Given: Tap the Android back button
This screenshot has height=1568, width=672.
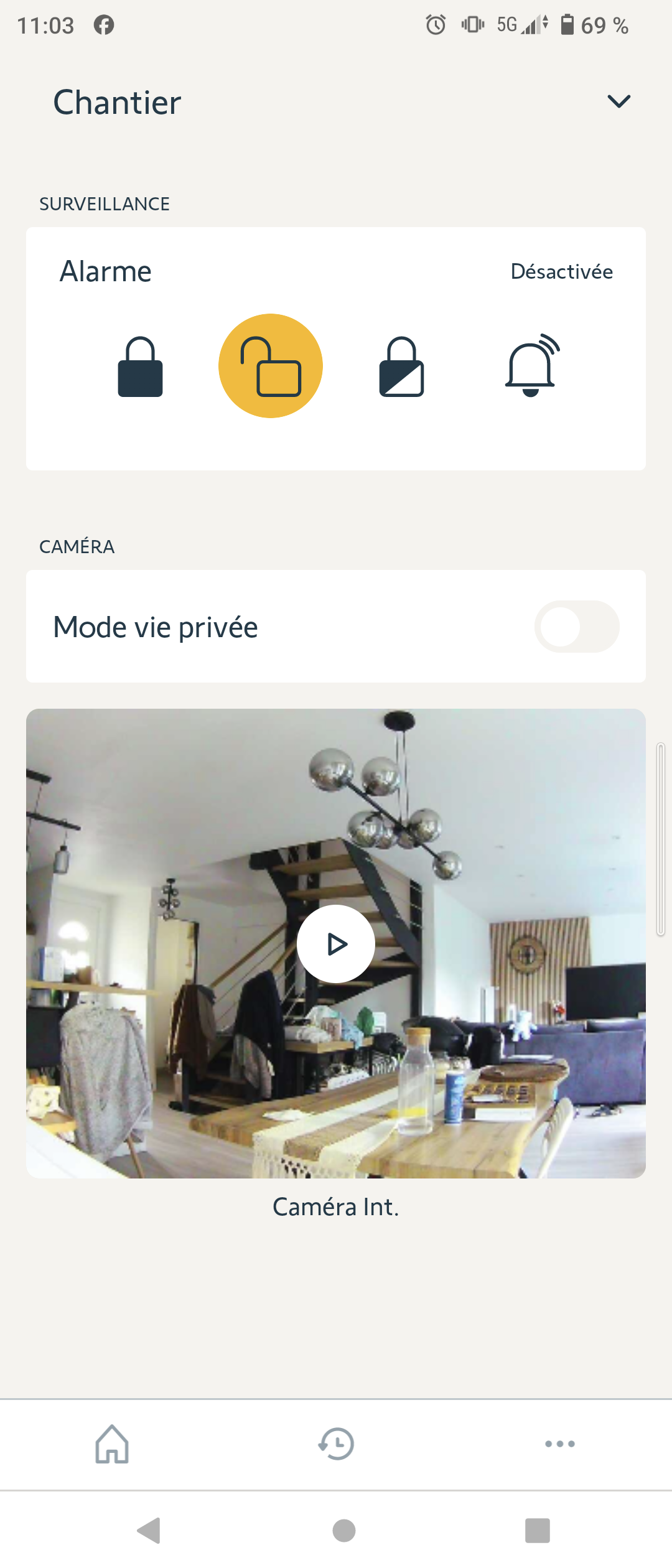Looking at the screenshot, I should click(149, 1531).
